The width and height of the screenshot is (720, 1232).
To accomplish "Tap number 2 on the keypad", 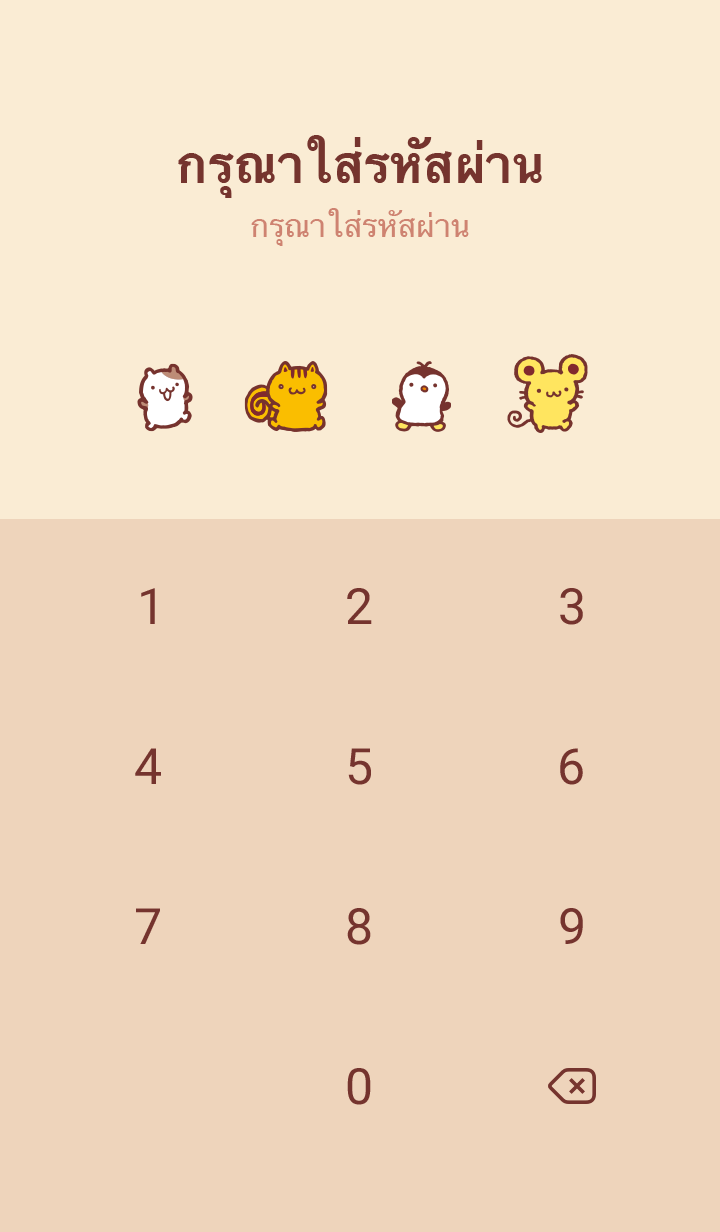I will (x=359, y=607).
